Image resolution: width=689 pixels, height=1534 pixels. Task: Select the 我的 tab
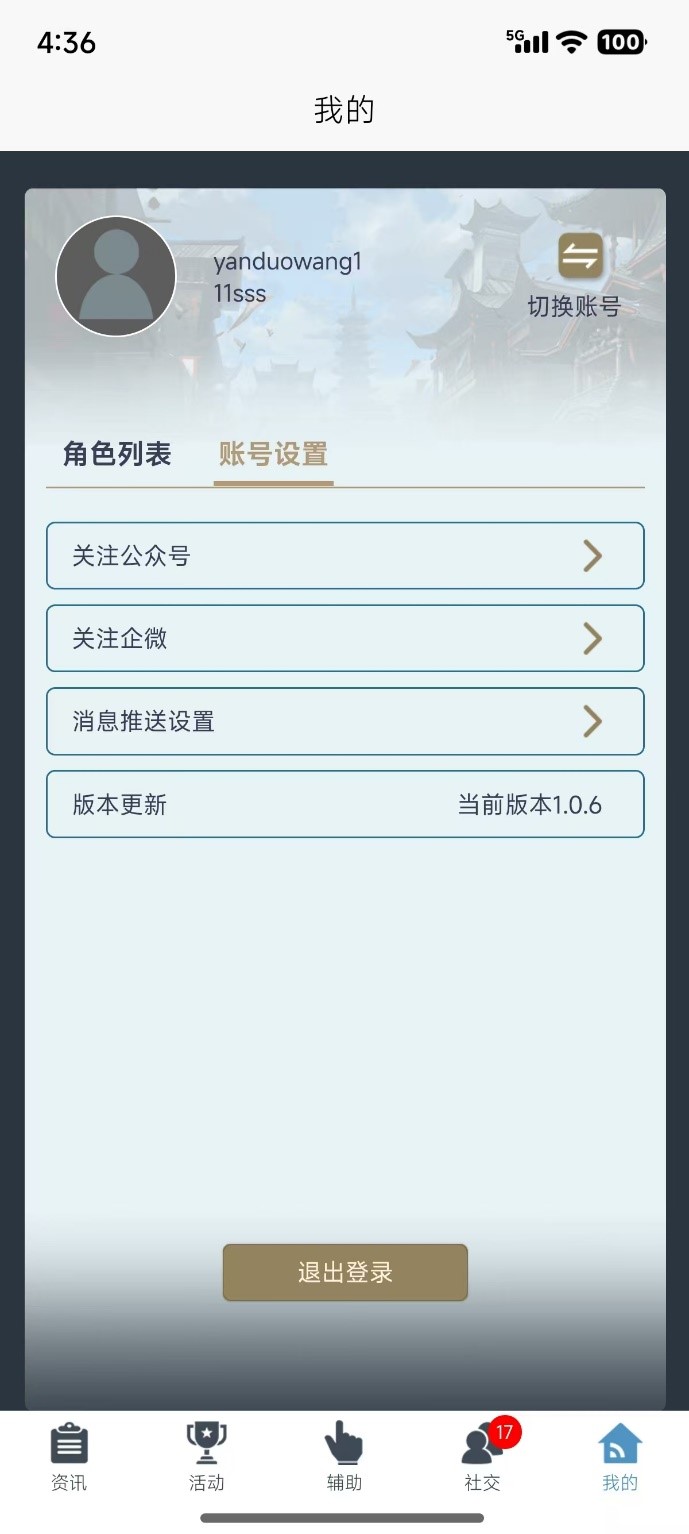pos(620,1457)
